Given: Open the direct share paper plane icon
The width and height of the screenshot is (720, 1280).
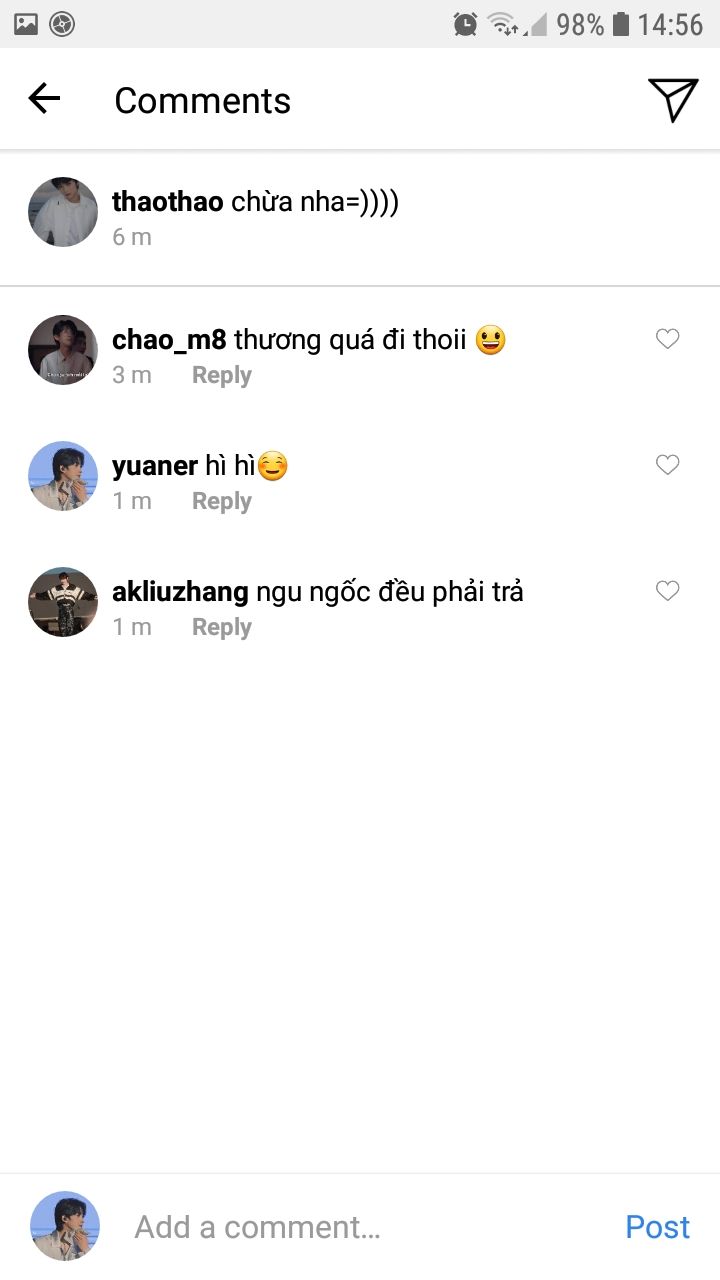Looking at the screenshot, I should pyautogui.click(x=673, y=99).
